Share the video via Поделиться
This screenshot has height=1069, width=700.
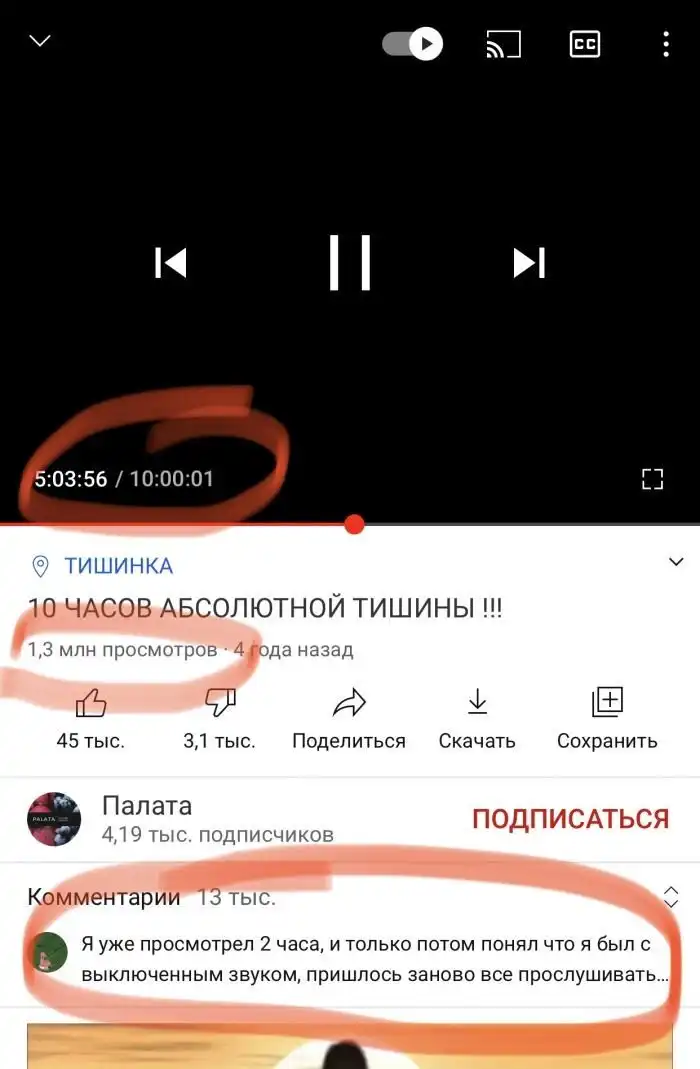pos(349,716)
